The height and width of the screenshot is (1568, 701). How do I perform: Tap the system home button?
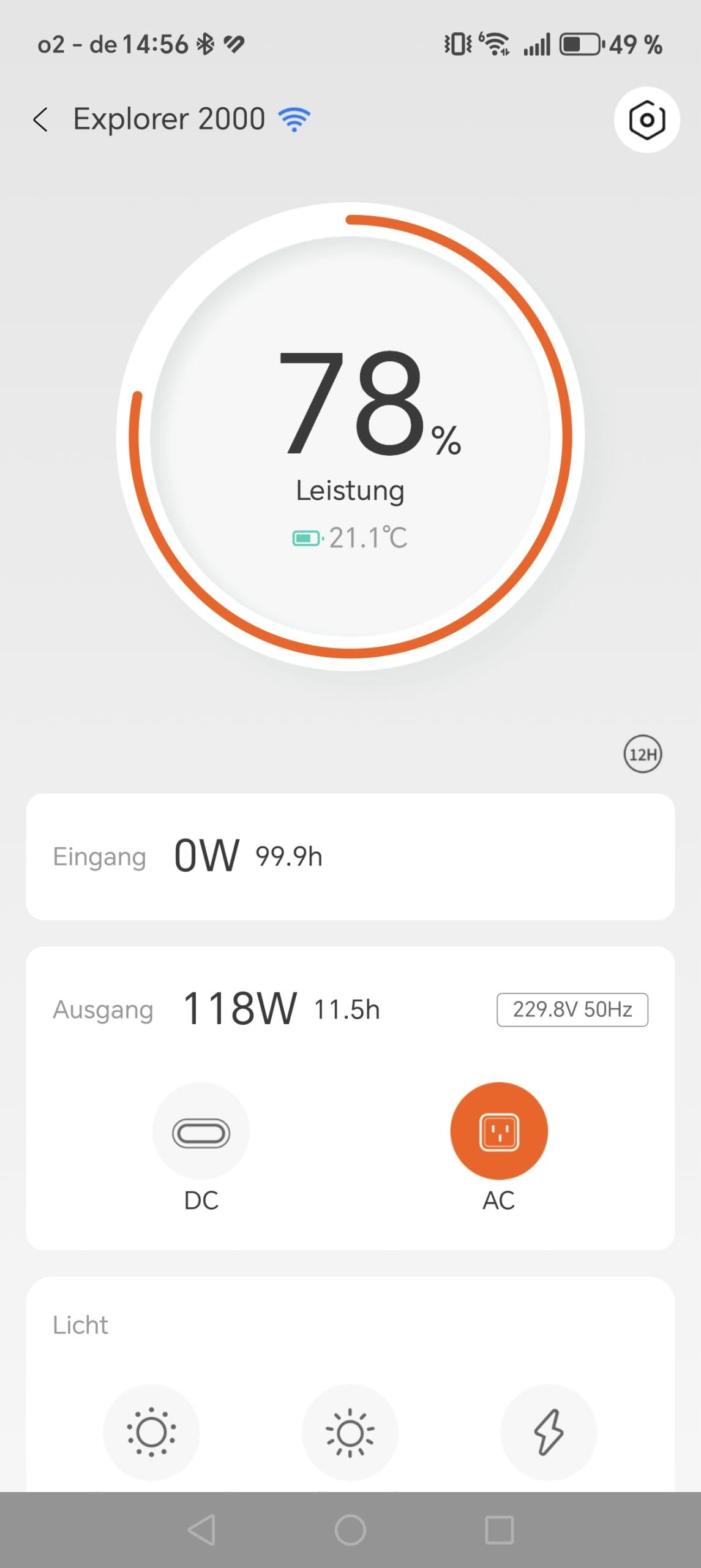pos(350,1530)
